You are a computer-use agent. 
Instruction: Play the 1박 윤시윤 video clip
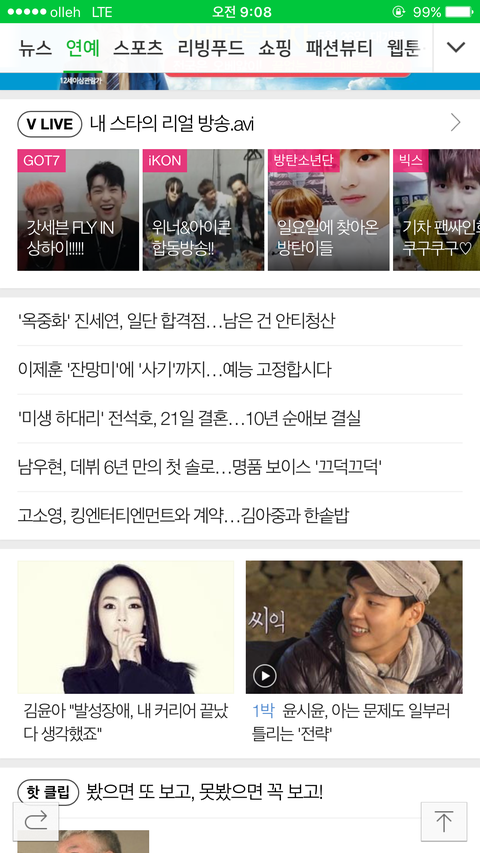tap(354, 652)
